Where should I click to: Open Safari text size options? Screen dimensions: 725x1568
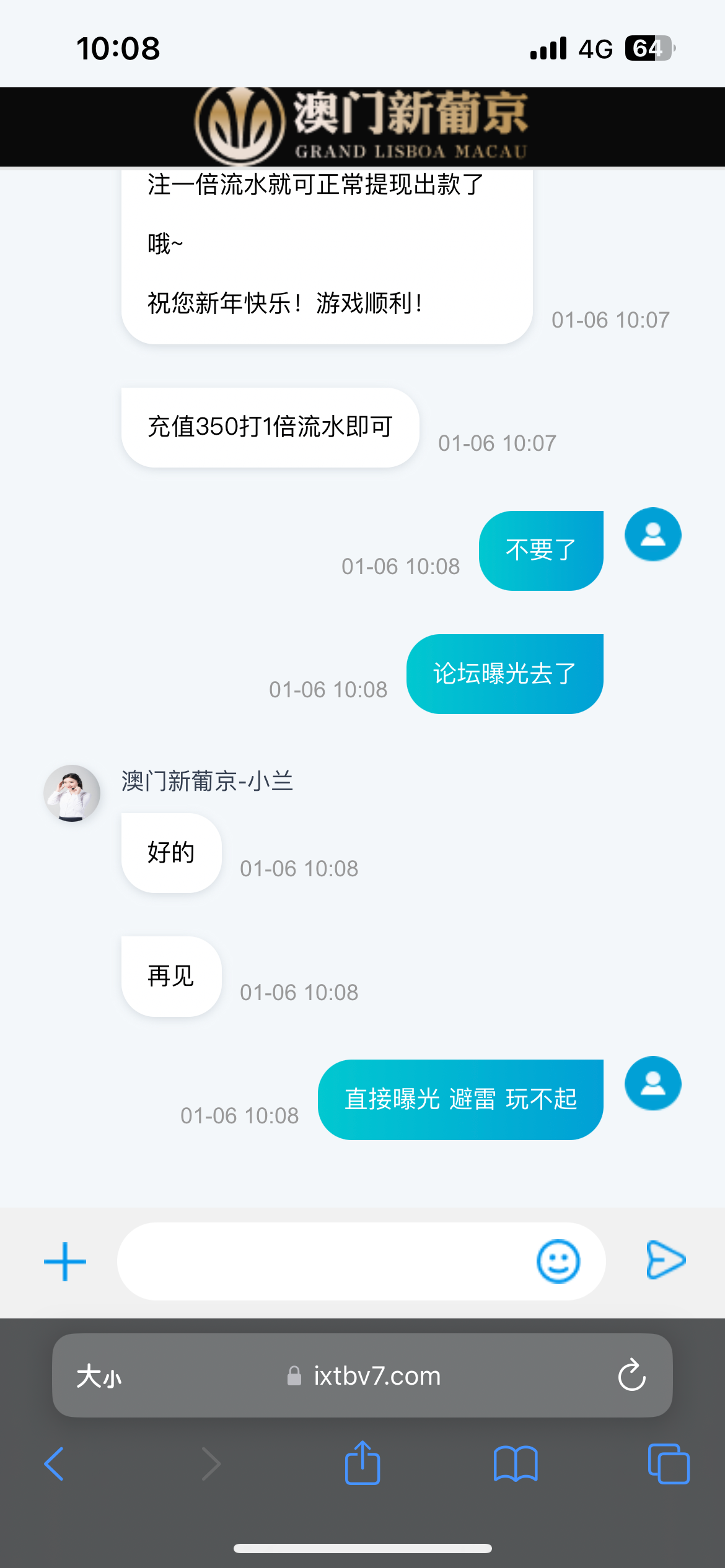pyautogui.click(x=99, y=1377)
